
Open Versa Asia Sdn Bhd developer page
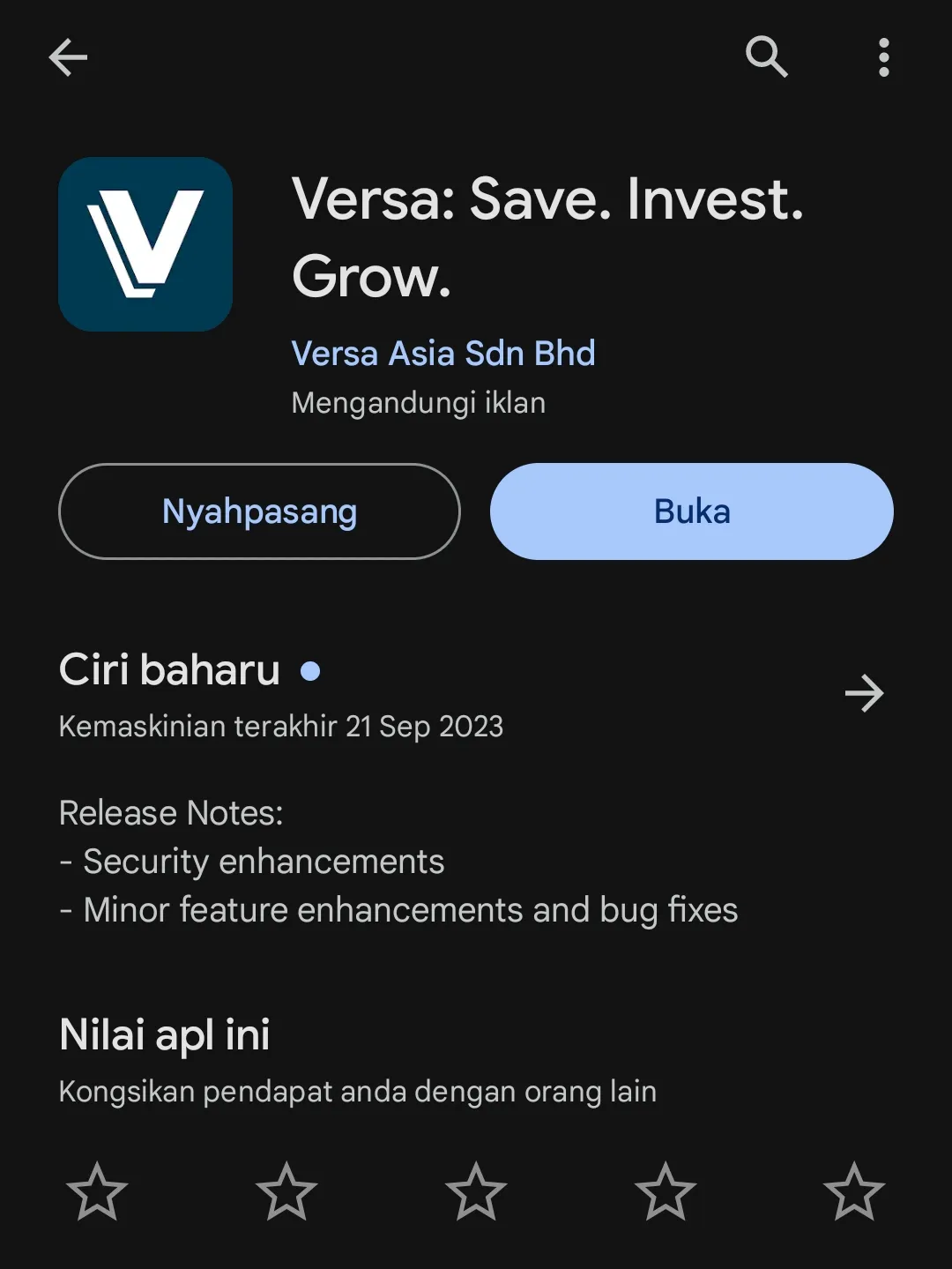pyautogui.click(x=443, y=354)
